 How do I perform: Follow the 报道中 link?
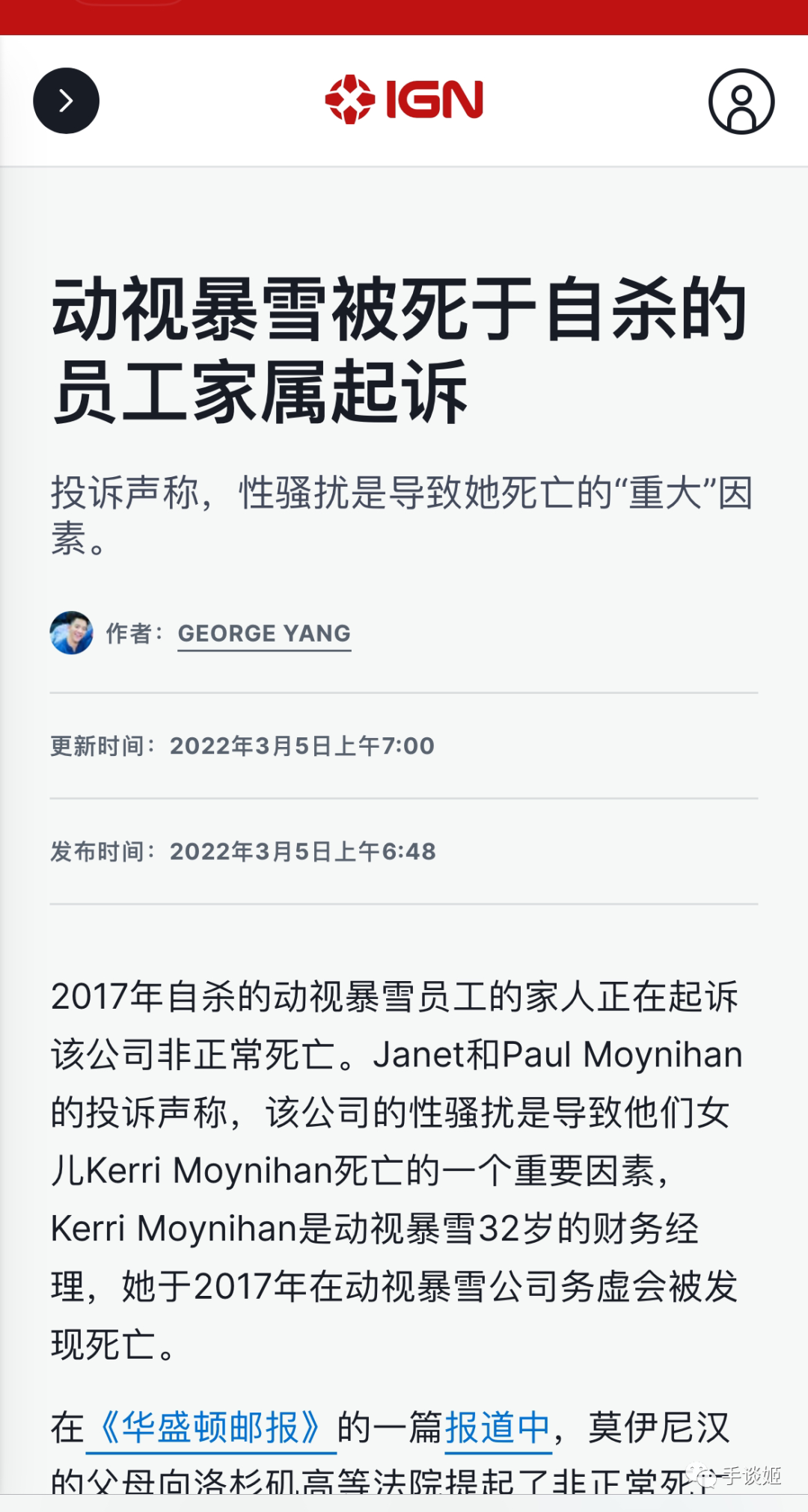[498, 1428]
